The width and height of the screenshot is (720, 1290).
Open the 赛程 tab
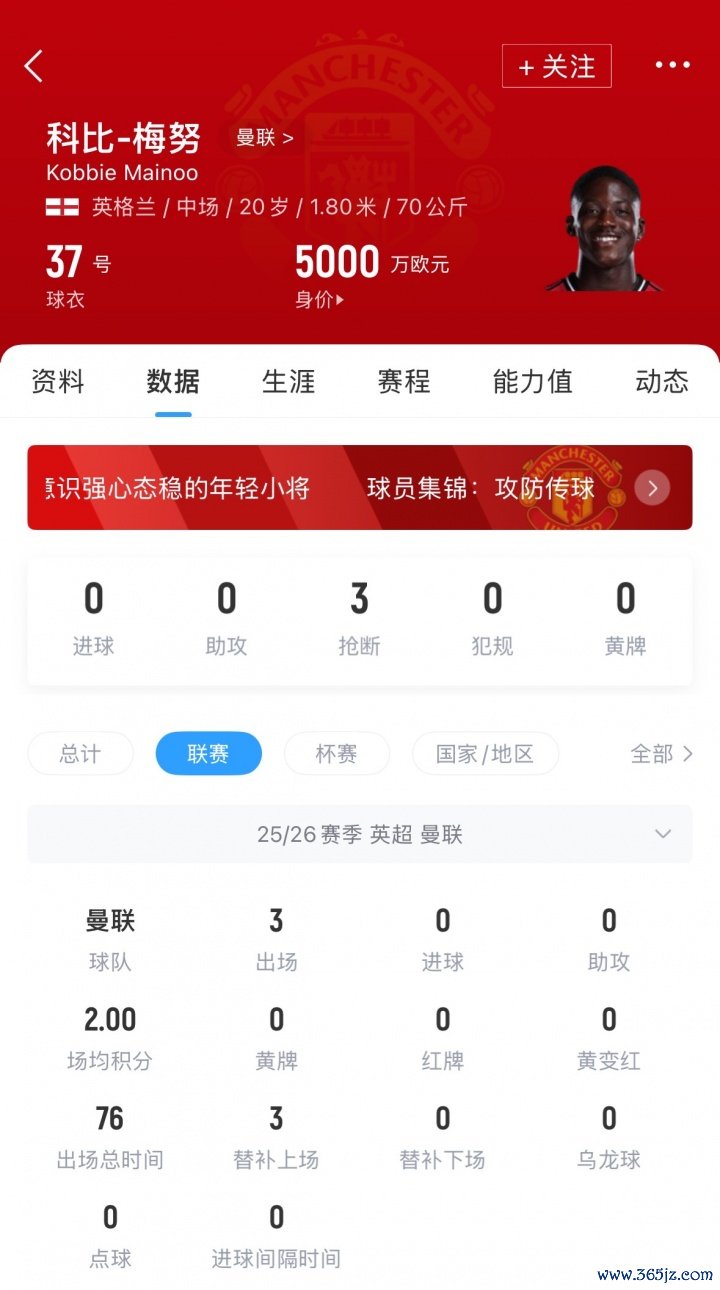pos(404,382)
